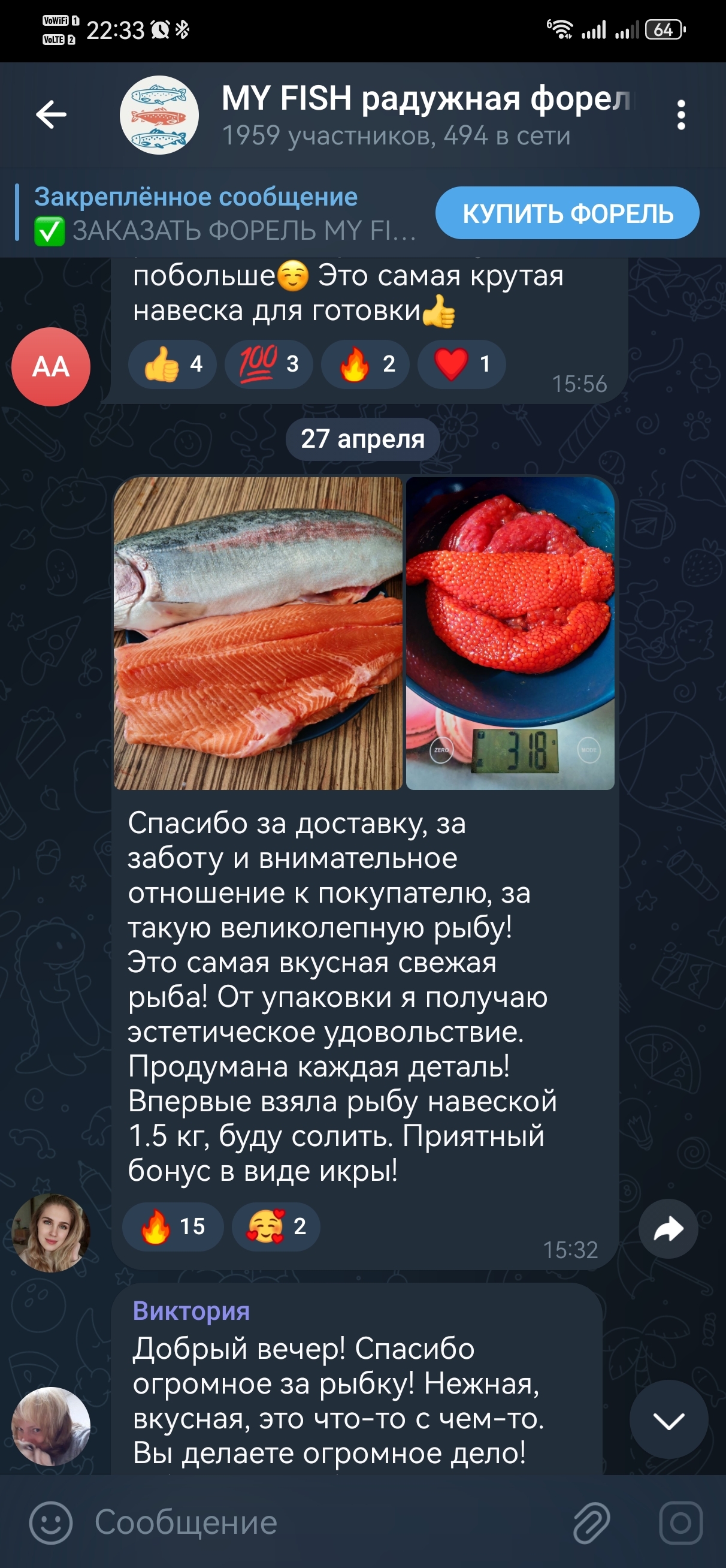Attach a file with paperclip
The width and height of the screenshot is (726, 1568).
tap(591, 1522)
